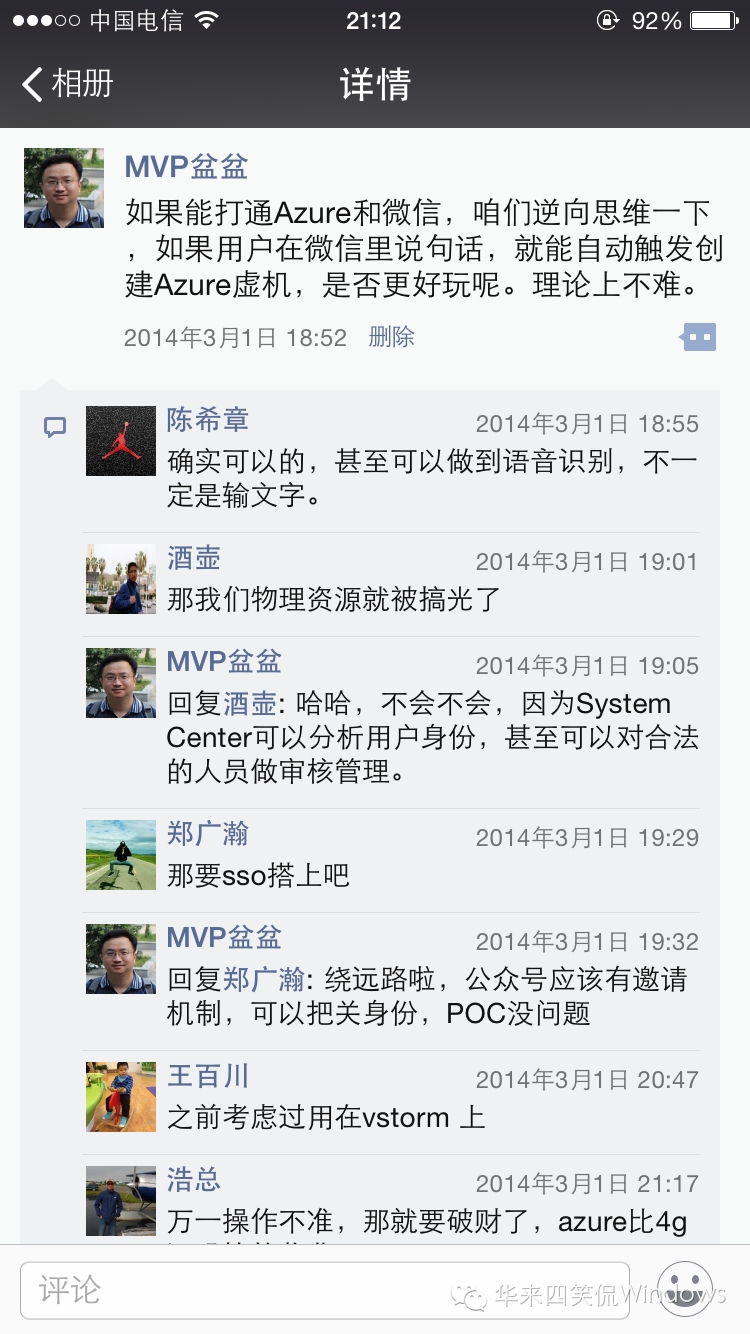Tap the post author's name MVP盆盆
The height and width of the screenshot is (1334, 750).
[x=186, y=166]
